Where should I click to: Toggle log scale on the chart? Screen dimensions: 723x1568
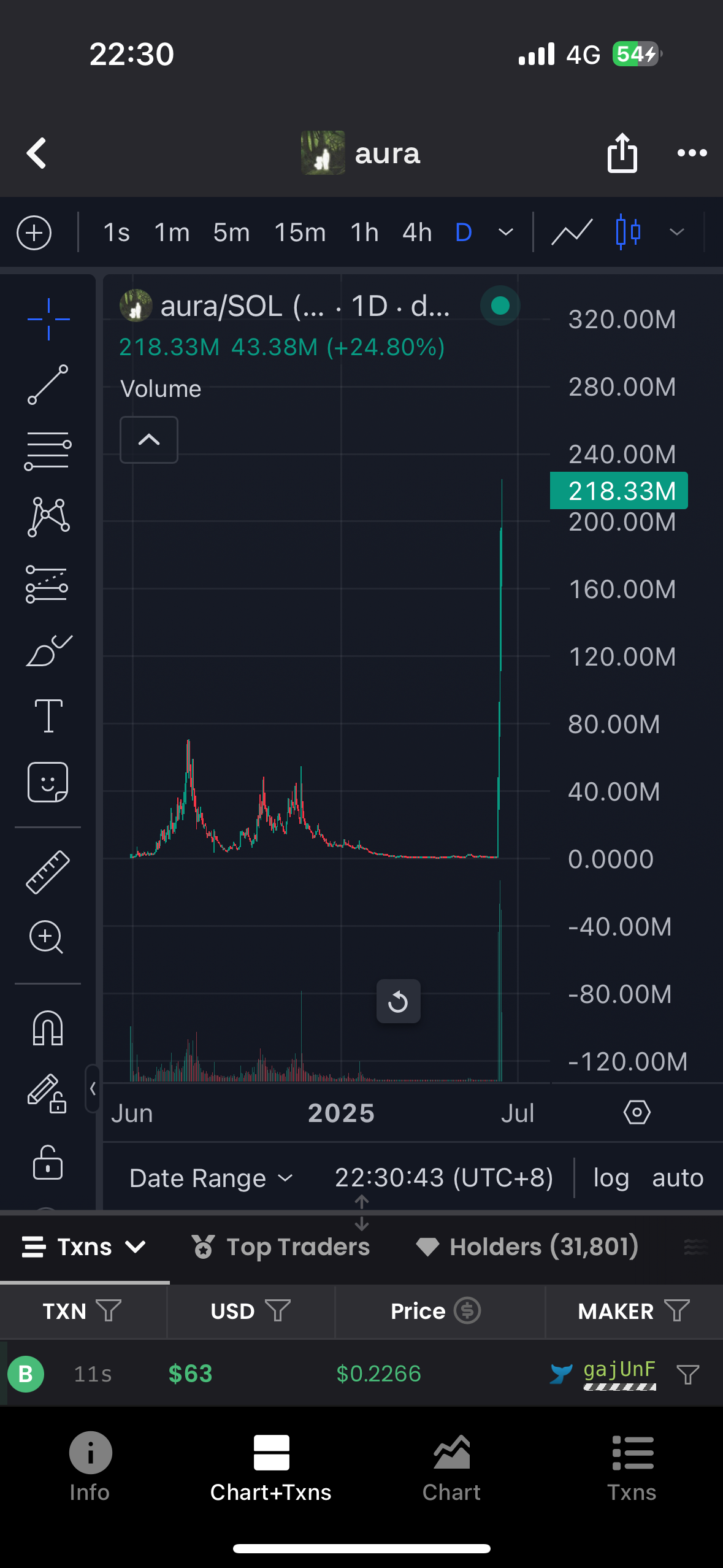tap(611, 1178)
